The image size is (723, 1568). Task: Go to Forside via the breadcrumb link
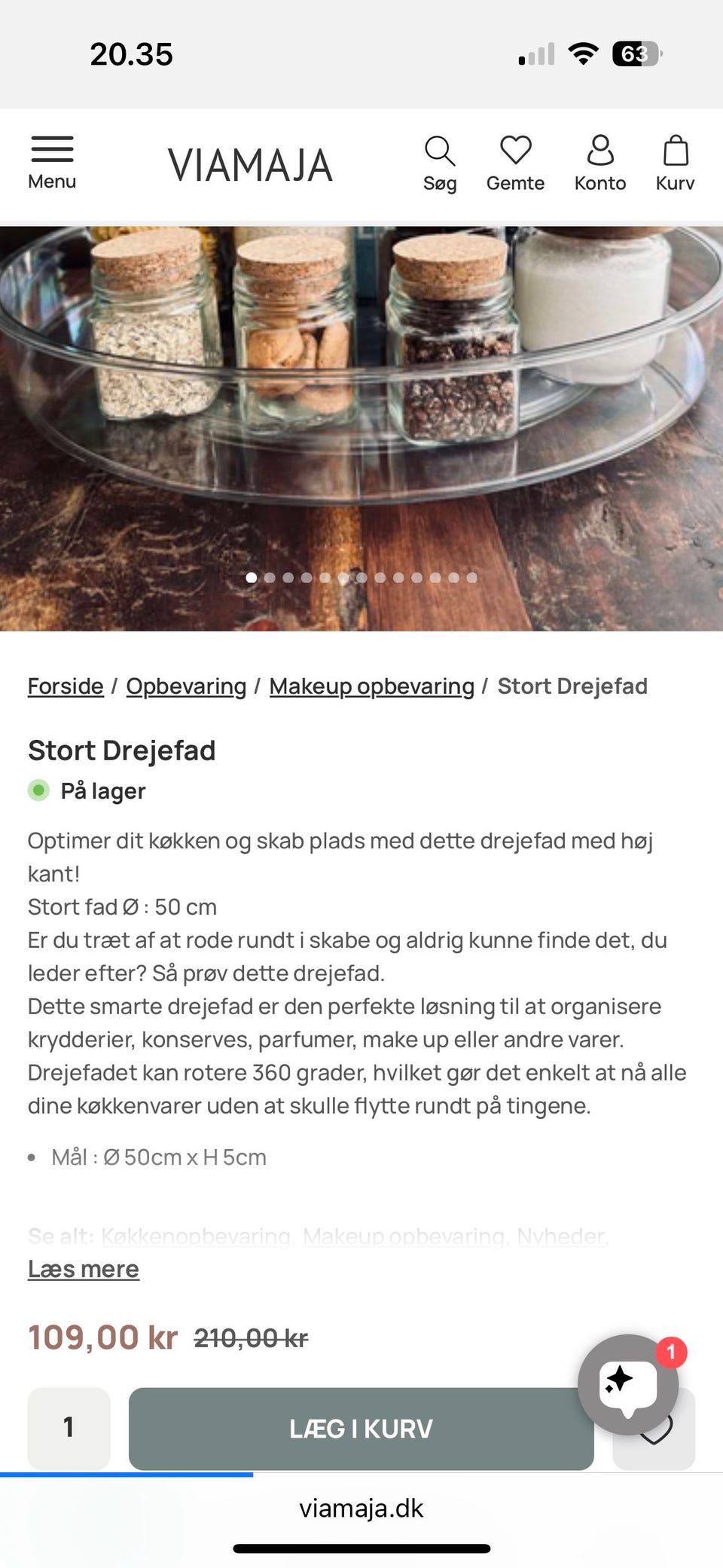point(65,686)
